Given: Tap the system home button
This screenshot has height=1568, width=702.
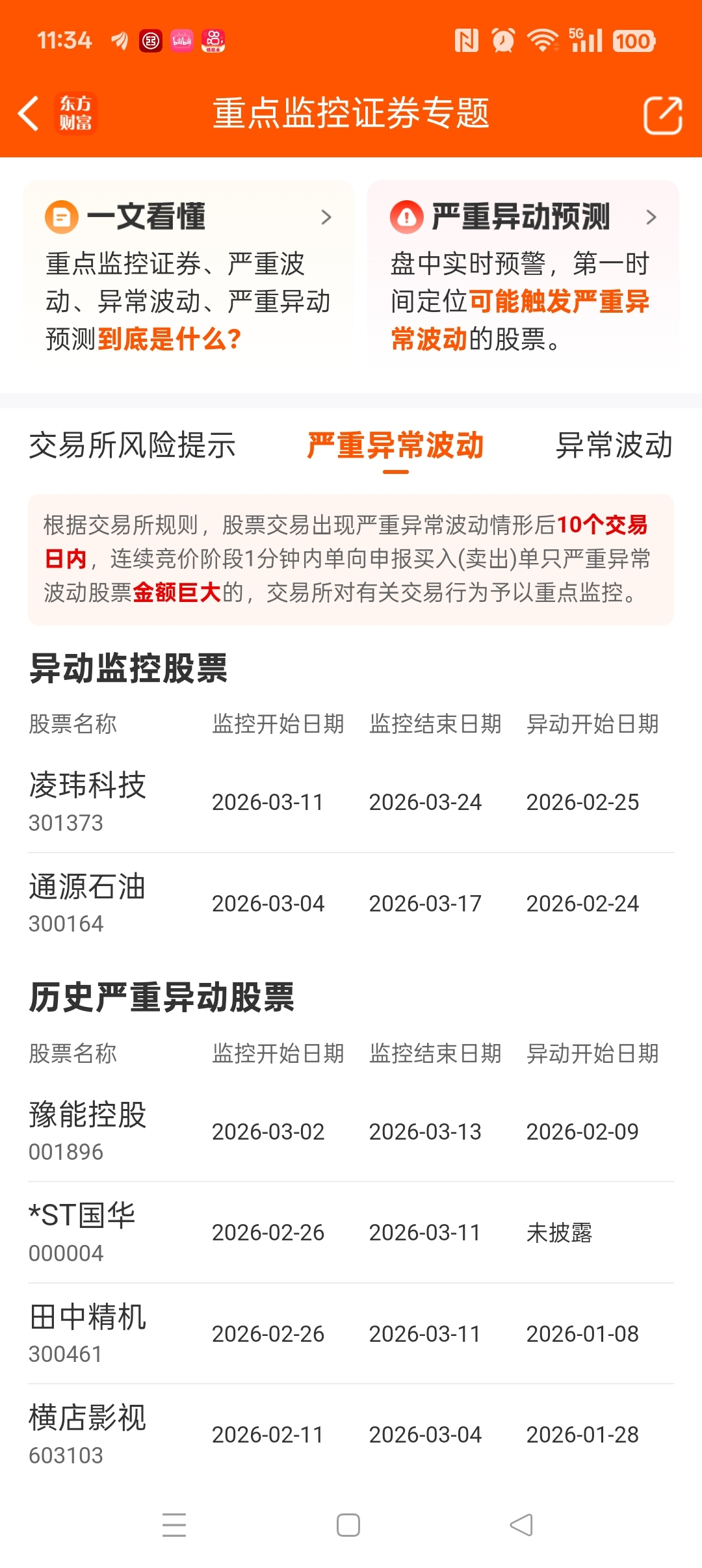Looking at the screenshot, I should point(348,1525).
